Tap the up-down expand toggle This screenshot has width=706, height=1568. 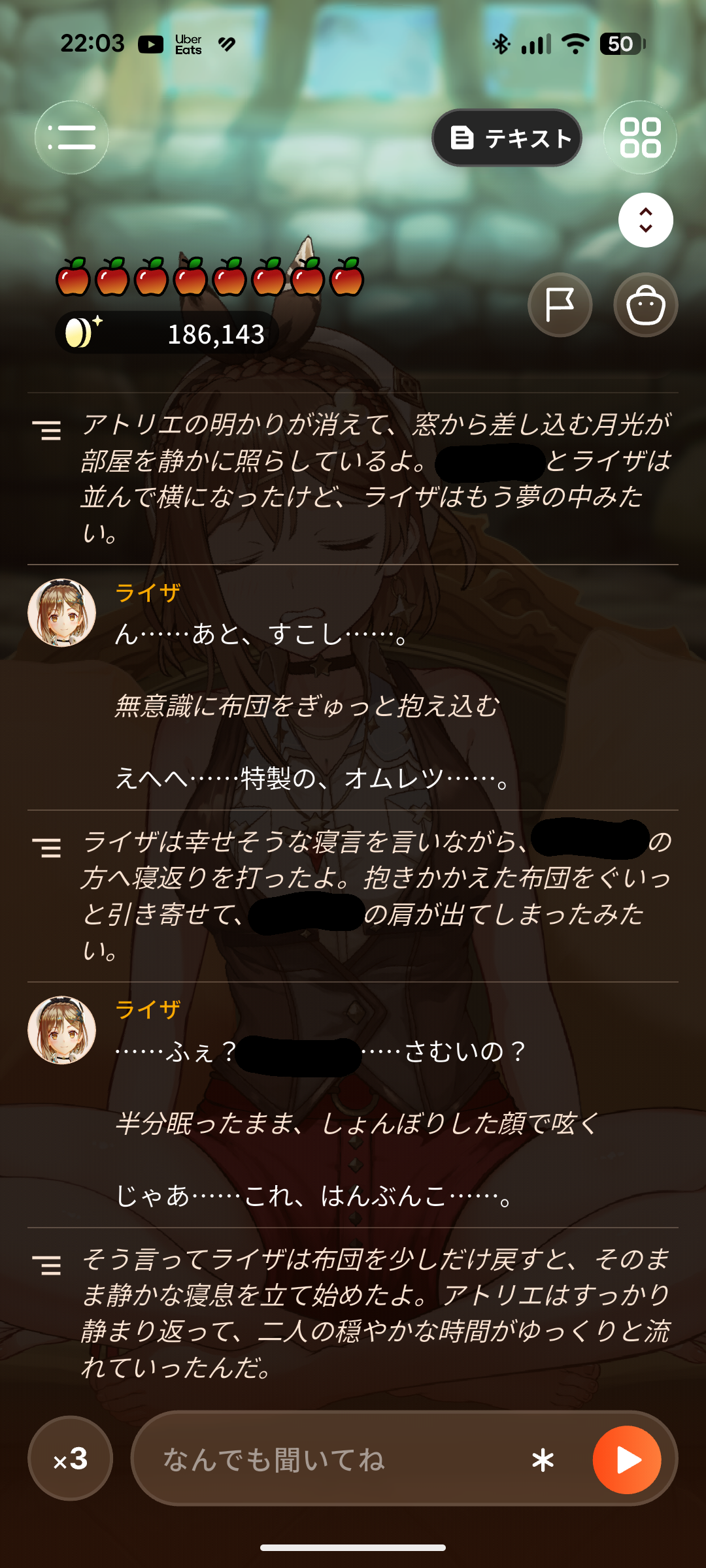tap(646, 220)
